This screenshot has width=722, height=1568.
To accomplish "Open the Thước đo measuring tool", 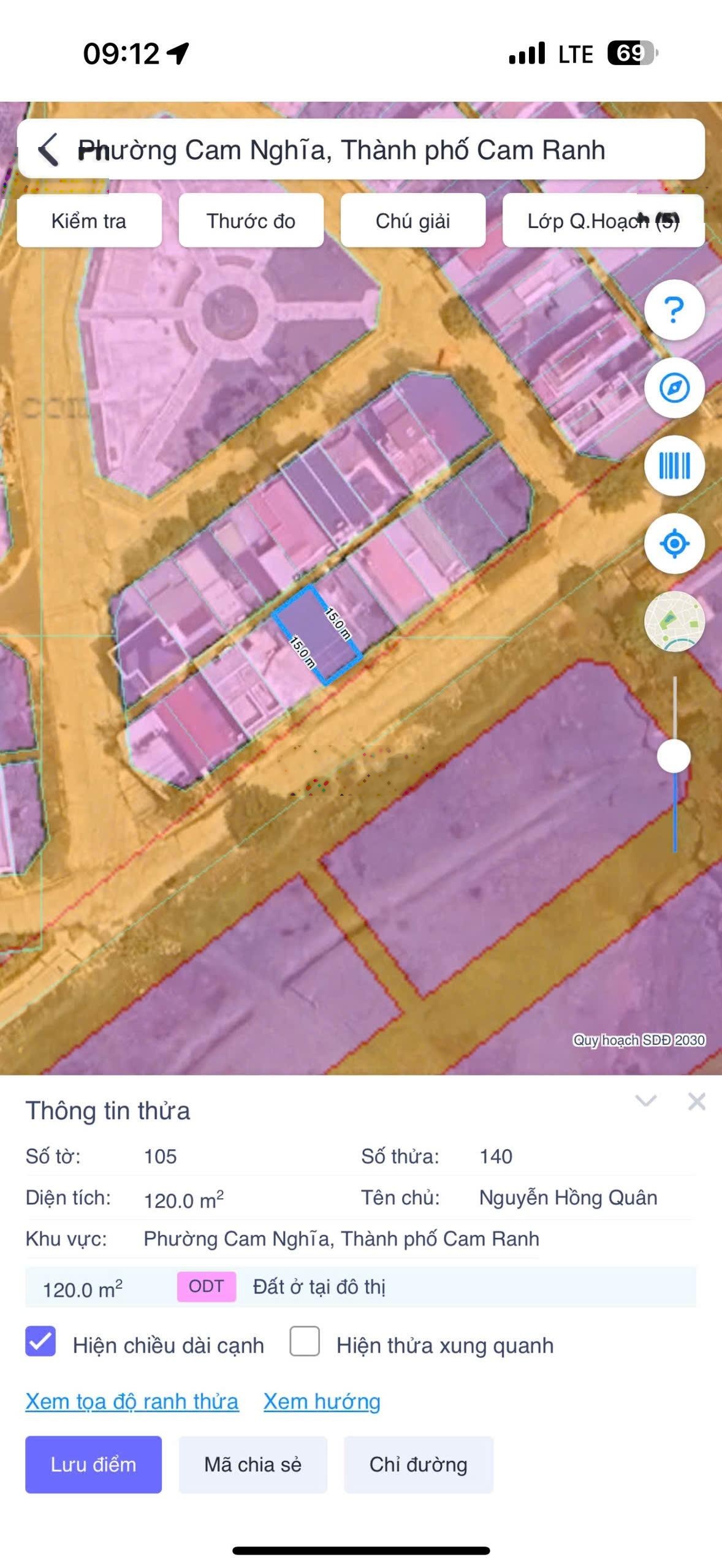I will (x=251, y=221).
